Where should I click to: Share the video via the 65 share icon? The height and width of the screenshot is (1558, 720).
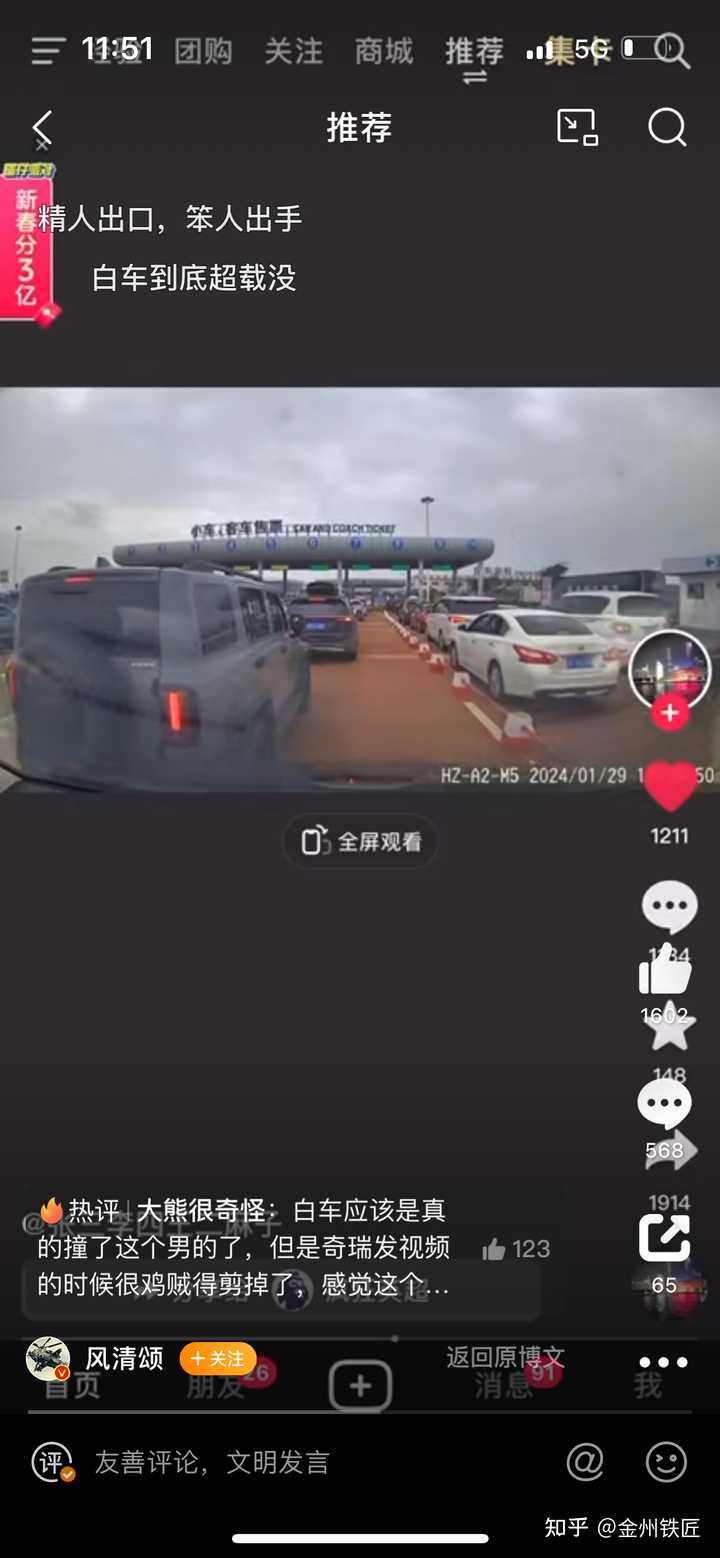pyautogui.click(x=664, y=1240)
